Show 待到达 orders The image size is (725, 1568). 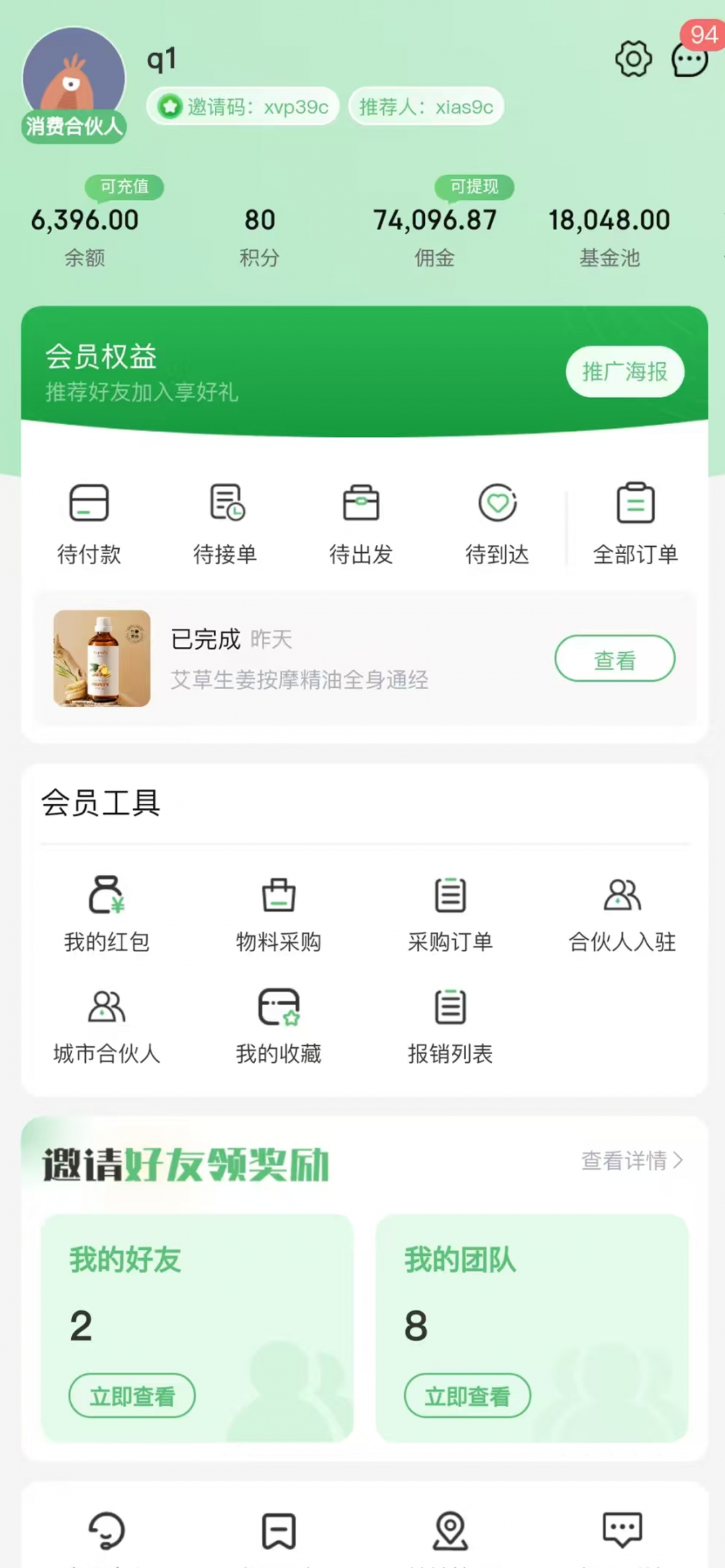[497, 523]
